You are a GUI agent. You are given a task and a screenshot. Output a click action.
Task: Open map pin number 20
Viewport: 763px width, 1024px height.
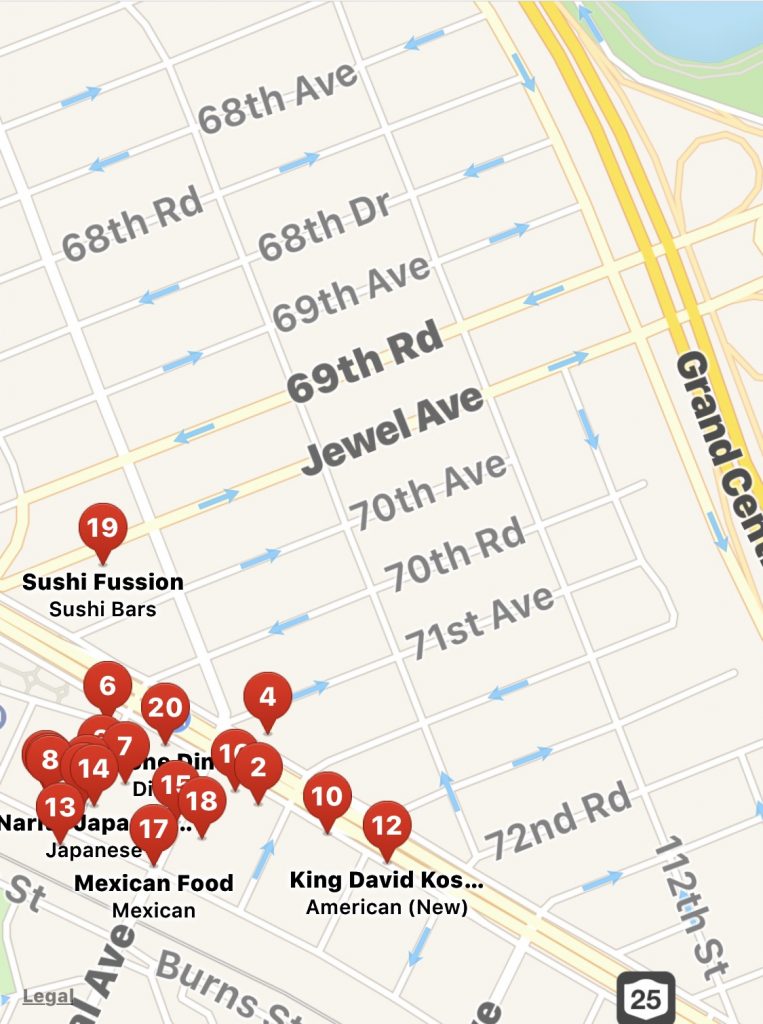[x=165, y=708]
